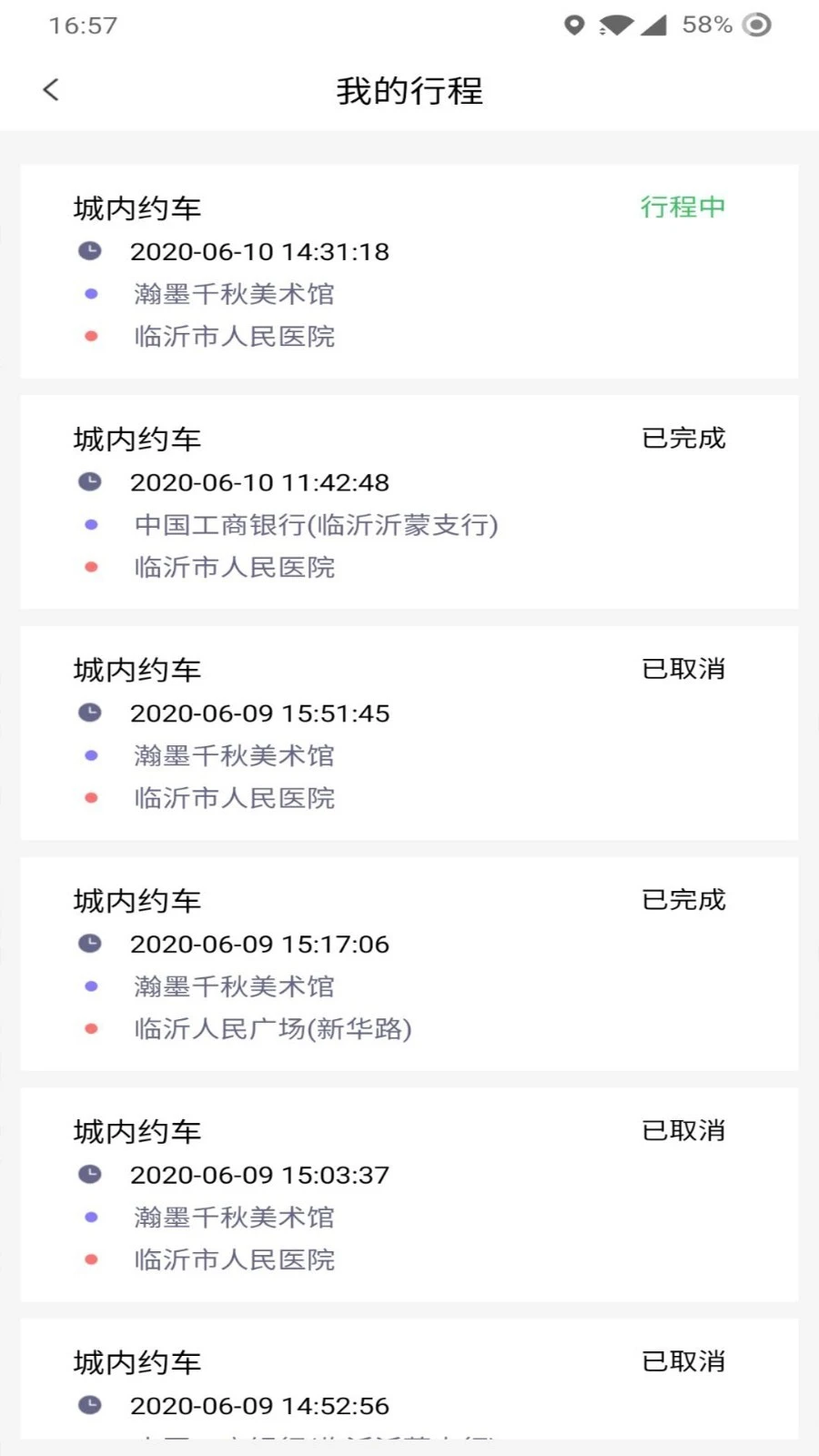Image resolution: width=819 pixels, height=1456 pixels.
Task: Tap the clock icon beside 2020-06-09 15:51:45
Action: 89,713
